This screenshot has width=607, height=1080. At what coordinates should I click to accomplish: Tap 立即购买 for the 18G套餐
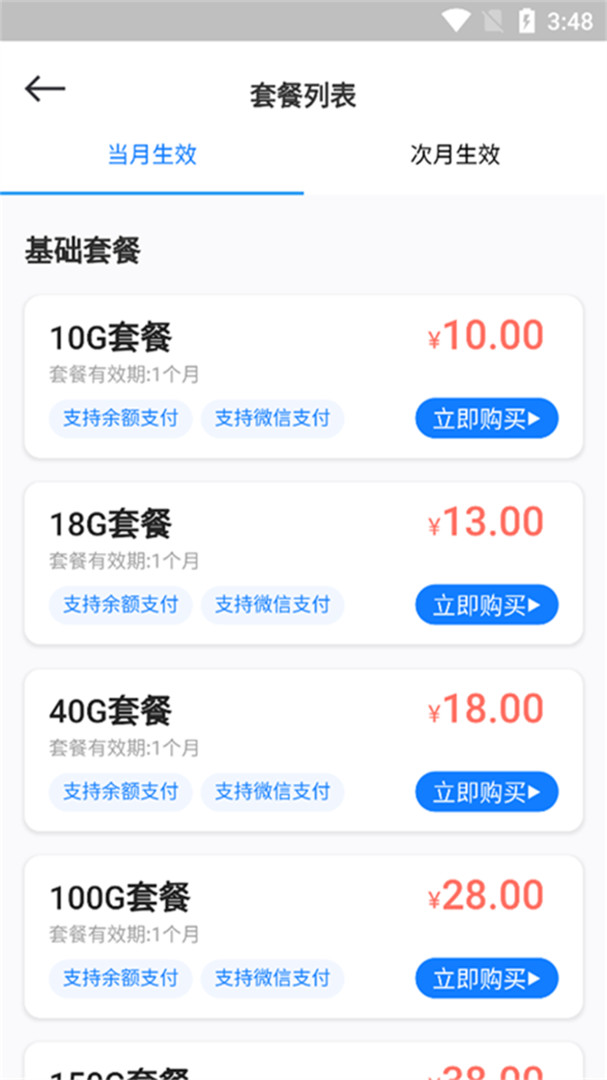click(x=486, y=605)
